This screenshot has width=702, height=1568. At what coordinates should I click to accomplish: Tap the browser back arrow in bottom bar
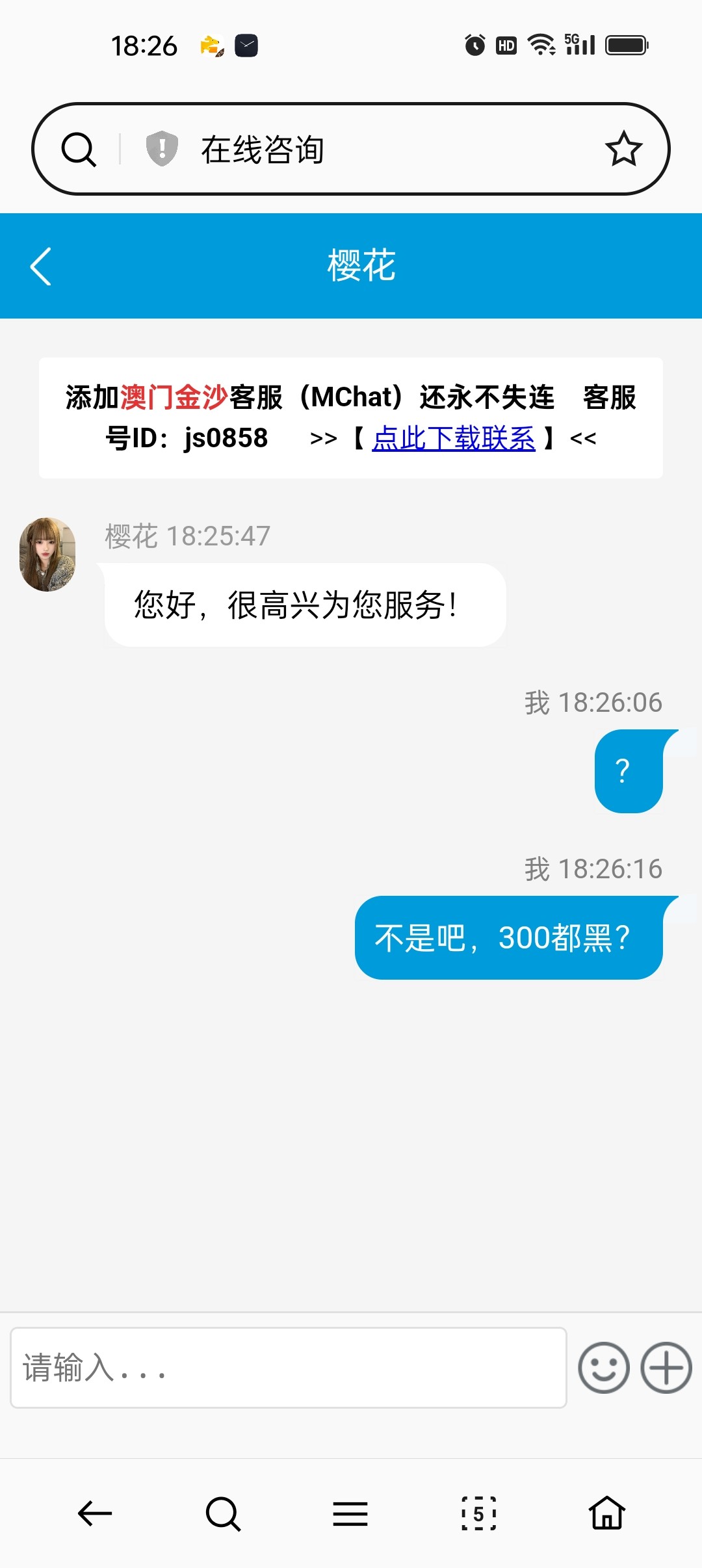tap(95, 1513)
